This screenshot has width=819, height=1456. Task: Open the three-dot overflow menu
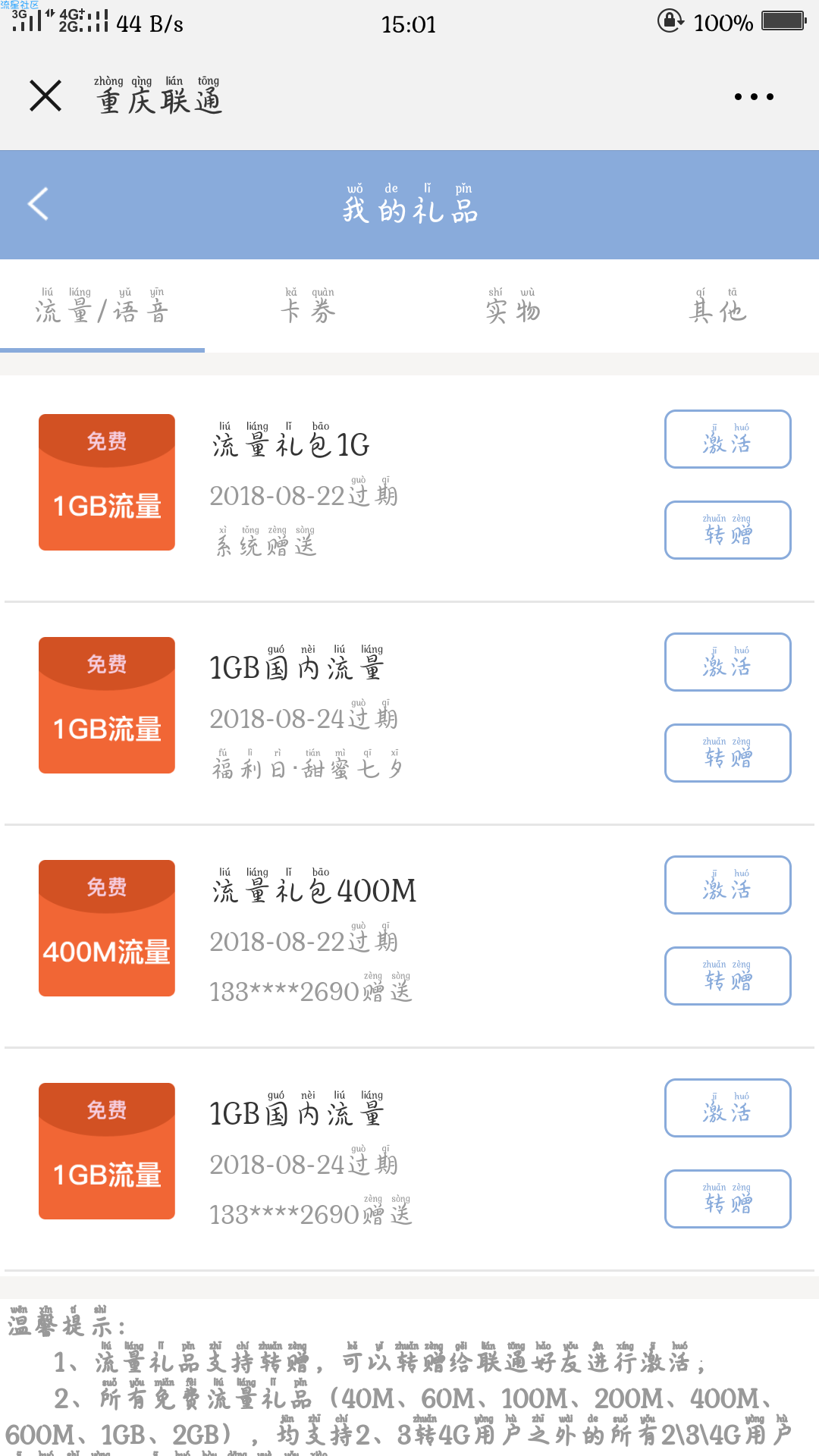click(x=754, y=96)
